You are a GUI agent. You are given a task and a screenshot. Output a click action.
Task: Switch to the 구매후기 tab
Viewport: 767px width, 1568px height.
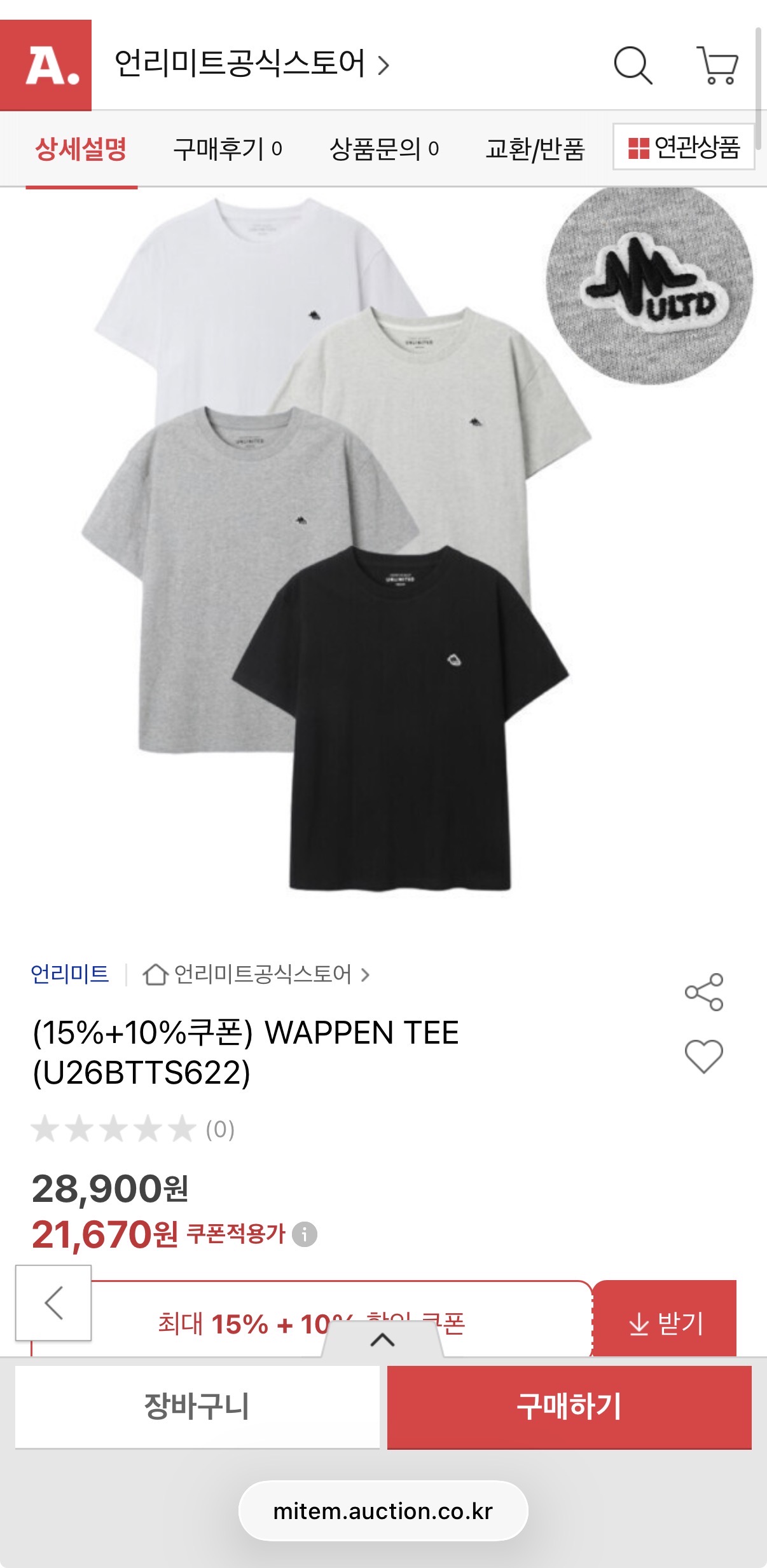point(227,149)
